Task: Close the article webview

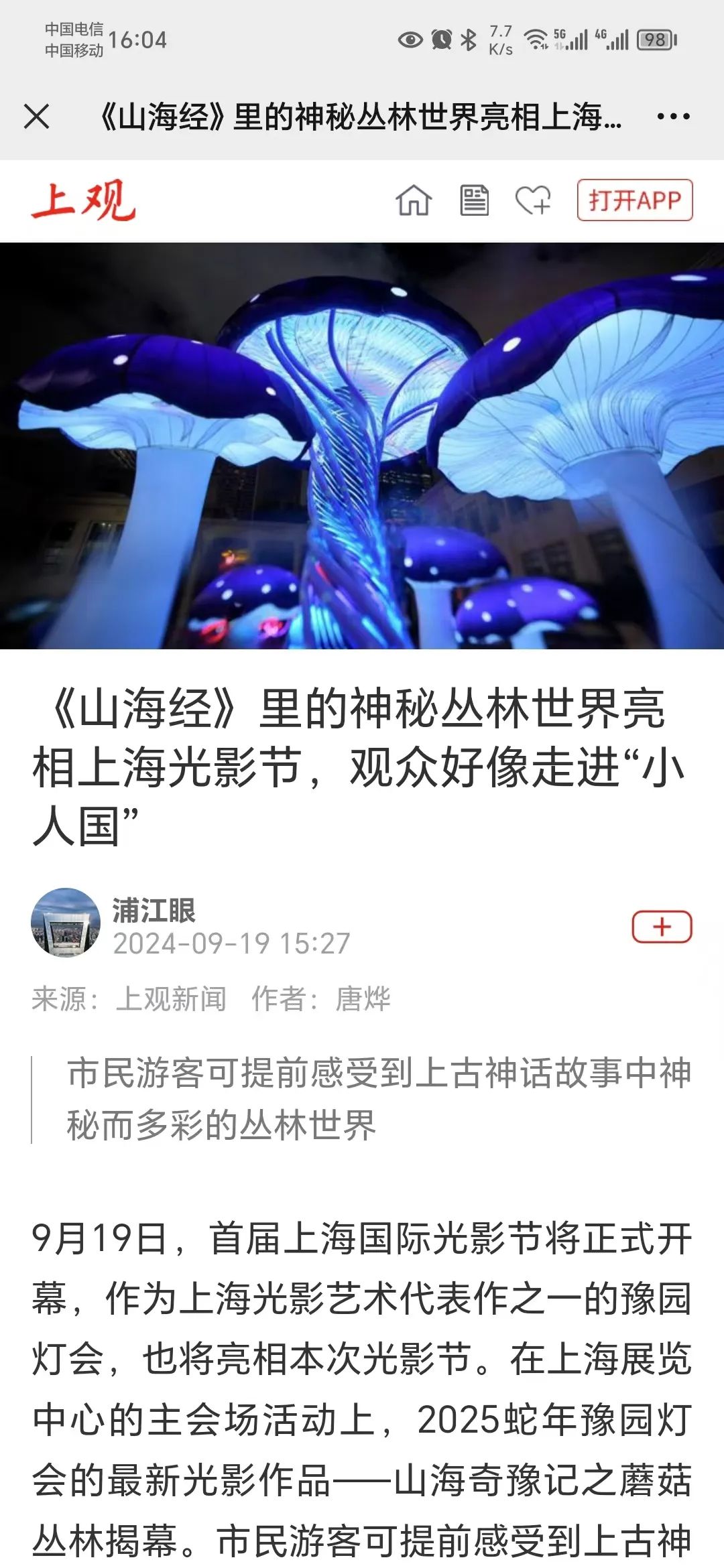Action: coord(37,117)
